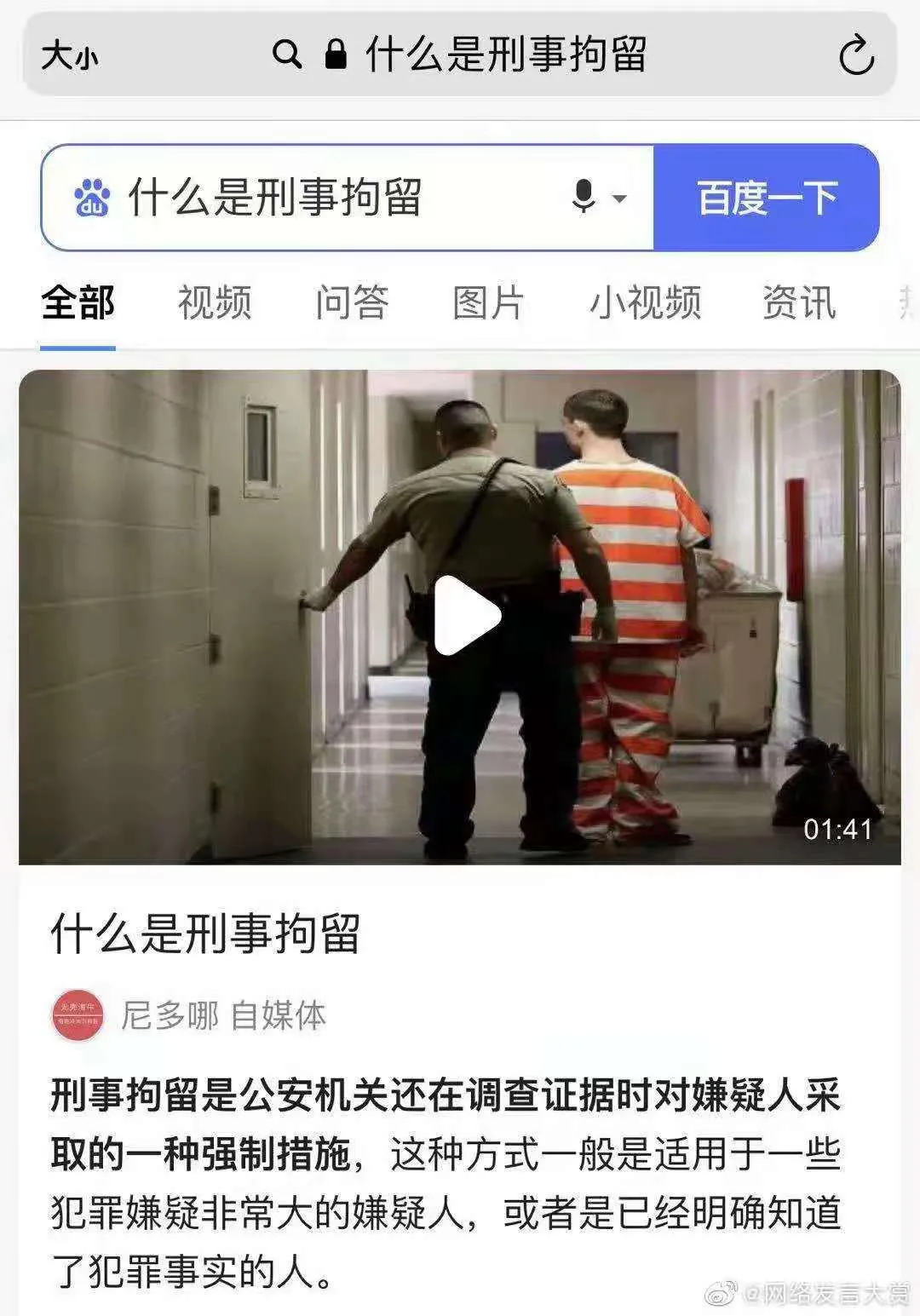
Task: Switch to the 问答 tab
Action: [x=352, y=302]
